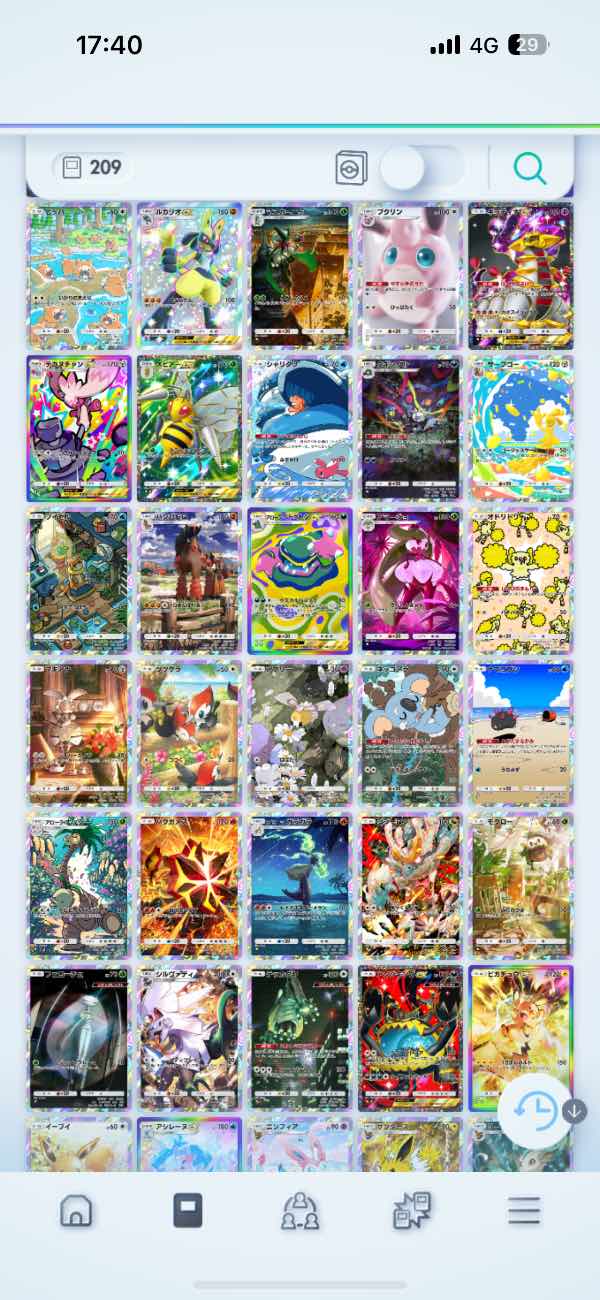
Task: Open the red Guzzlord card
Action: (410, 1037)
